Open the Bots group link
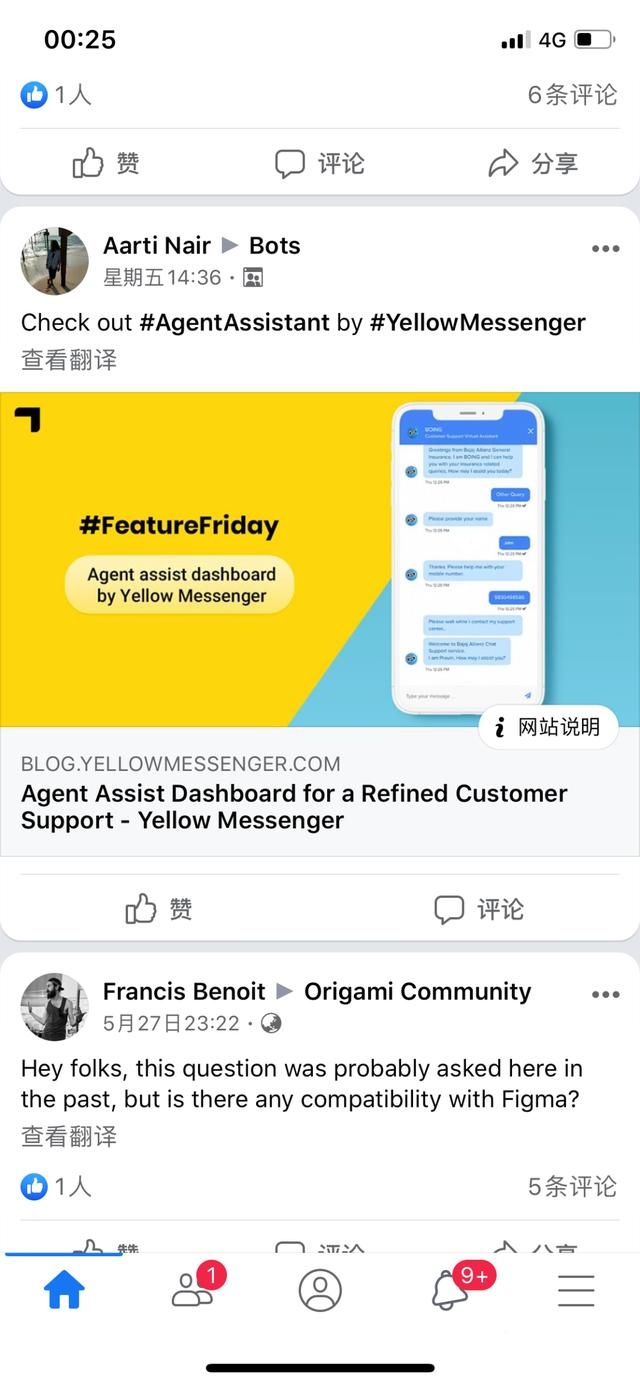 point(274,246)
